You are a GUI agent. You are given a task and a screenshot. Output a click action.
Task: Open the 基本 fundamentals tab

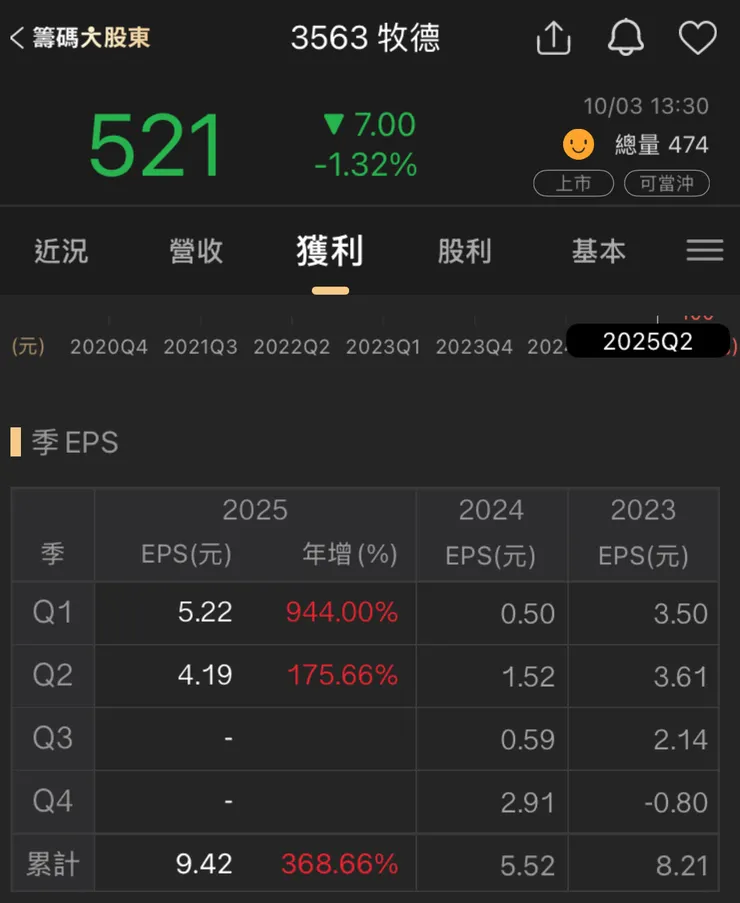click(x=598, y=252)
